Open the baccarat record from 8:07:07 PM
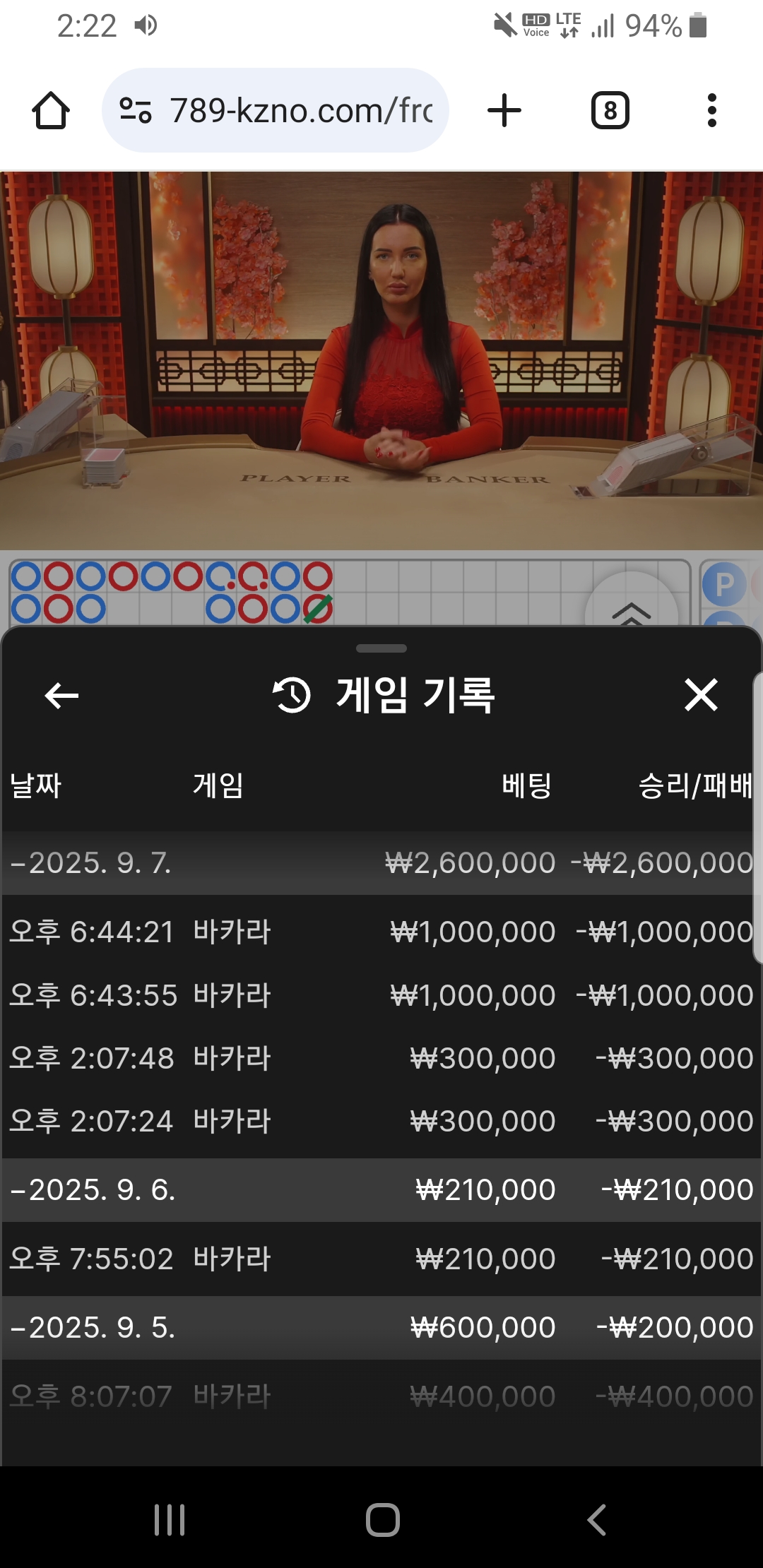The width and height of the screenshot is (763, 1568). [381, 1396]
